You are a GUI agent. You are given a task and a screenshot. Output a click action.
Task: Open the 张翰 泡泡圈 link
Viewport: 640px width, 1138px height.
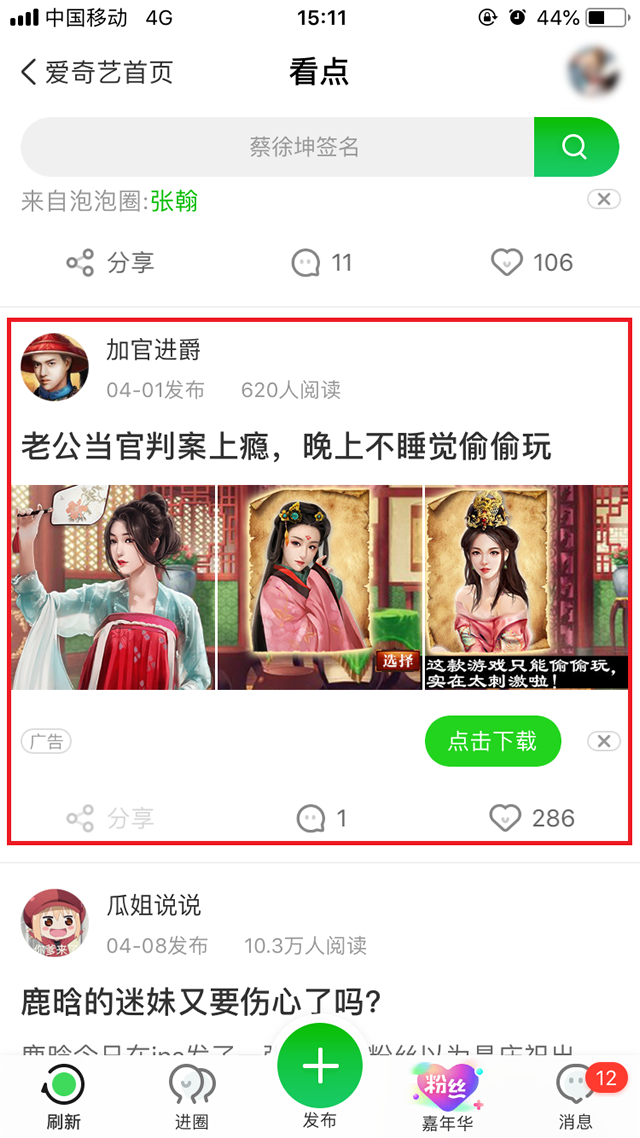pyautogui.click(x=174, y=201)
